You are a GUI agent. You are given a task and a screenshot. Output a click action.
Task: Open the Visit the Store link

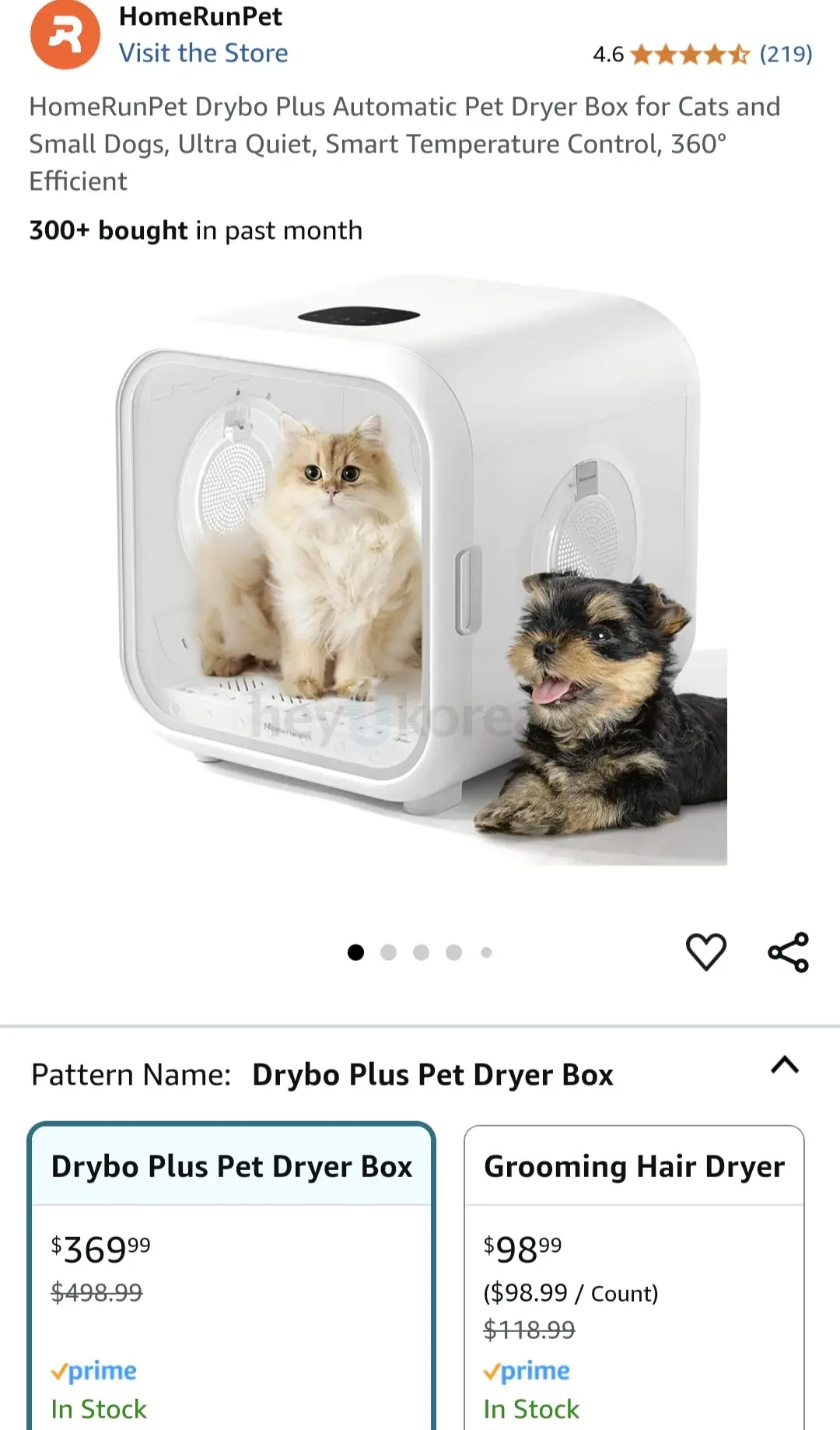(204, 53)
